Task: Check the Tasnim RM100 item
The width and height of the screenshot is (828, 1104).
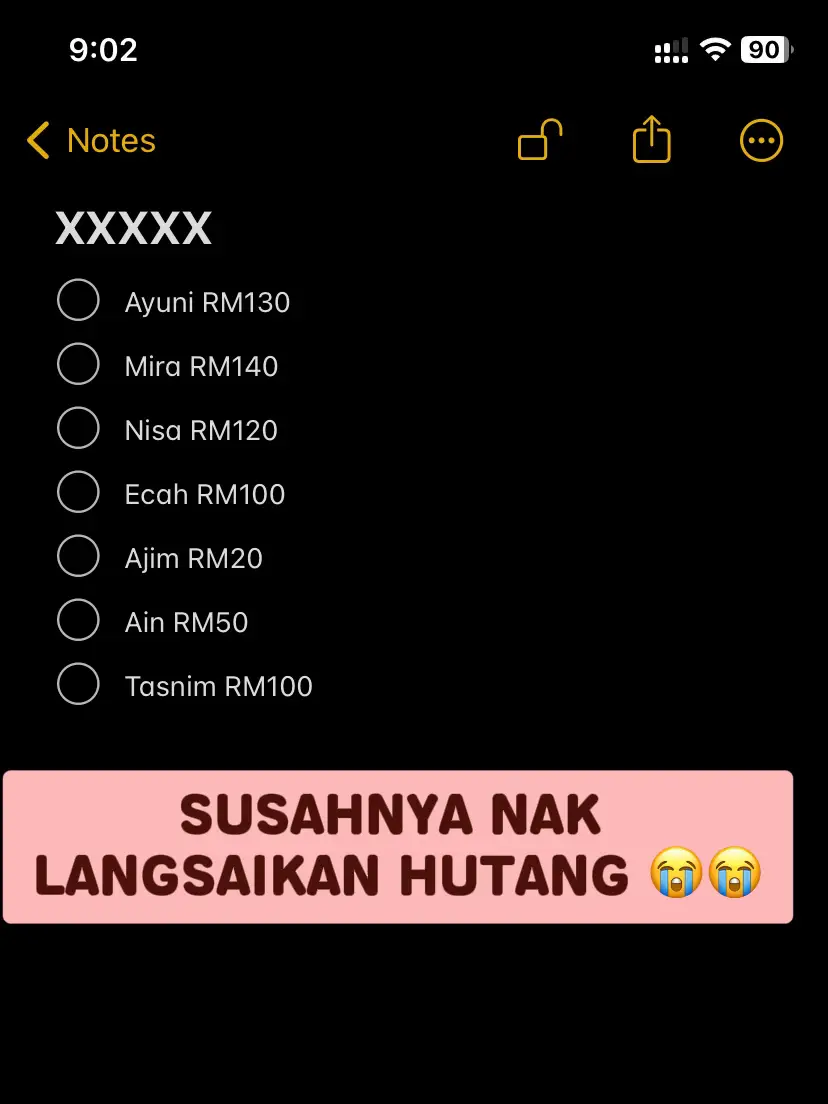Action: point(78,685)
